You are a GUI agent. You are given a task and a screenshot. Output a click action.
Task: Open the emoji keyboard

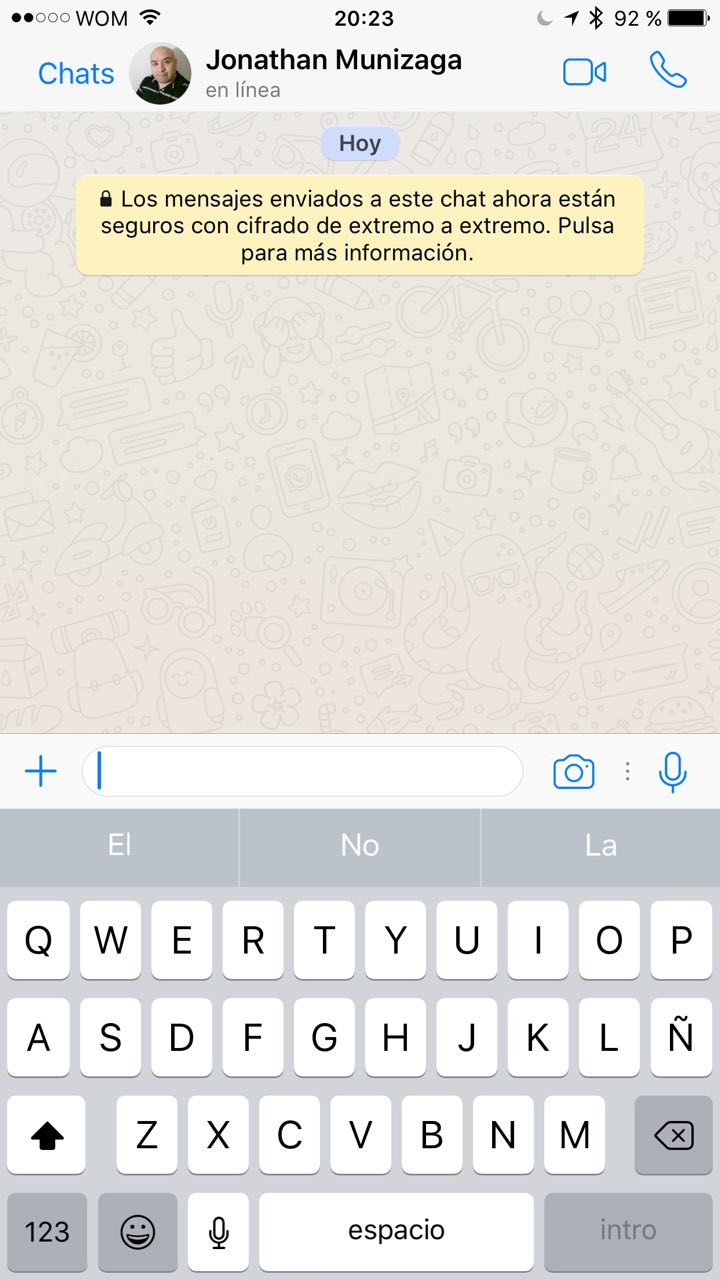[x=137, y=1231]
